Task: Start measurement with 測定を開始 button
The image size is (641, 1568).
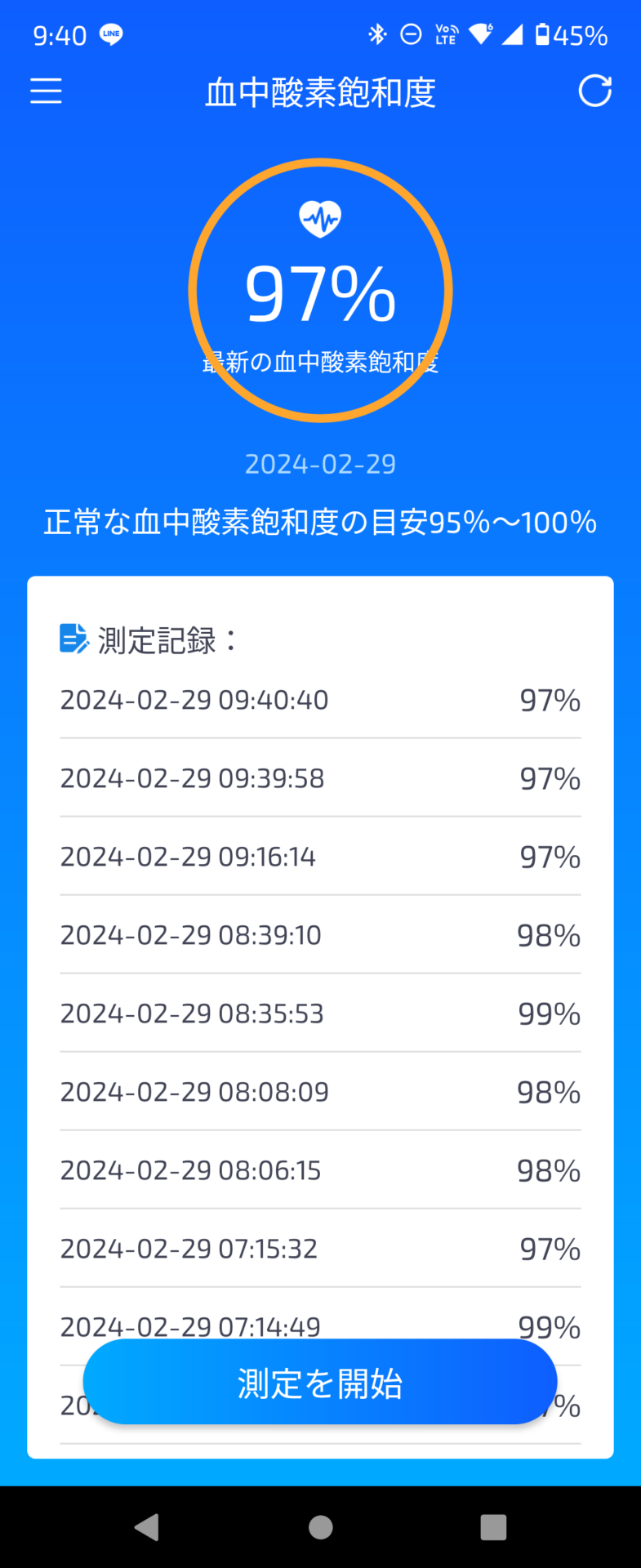Action: pos(320,1383)
